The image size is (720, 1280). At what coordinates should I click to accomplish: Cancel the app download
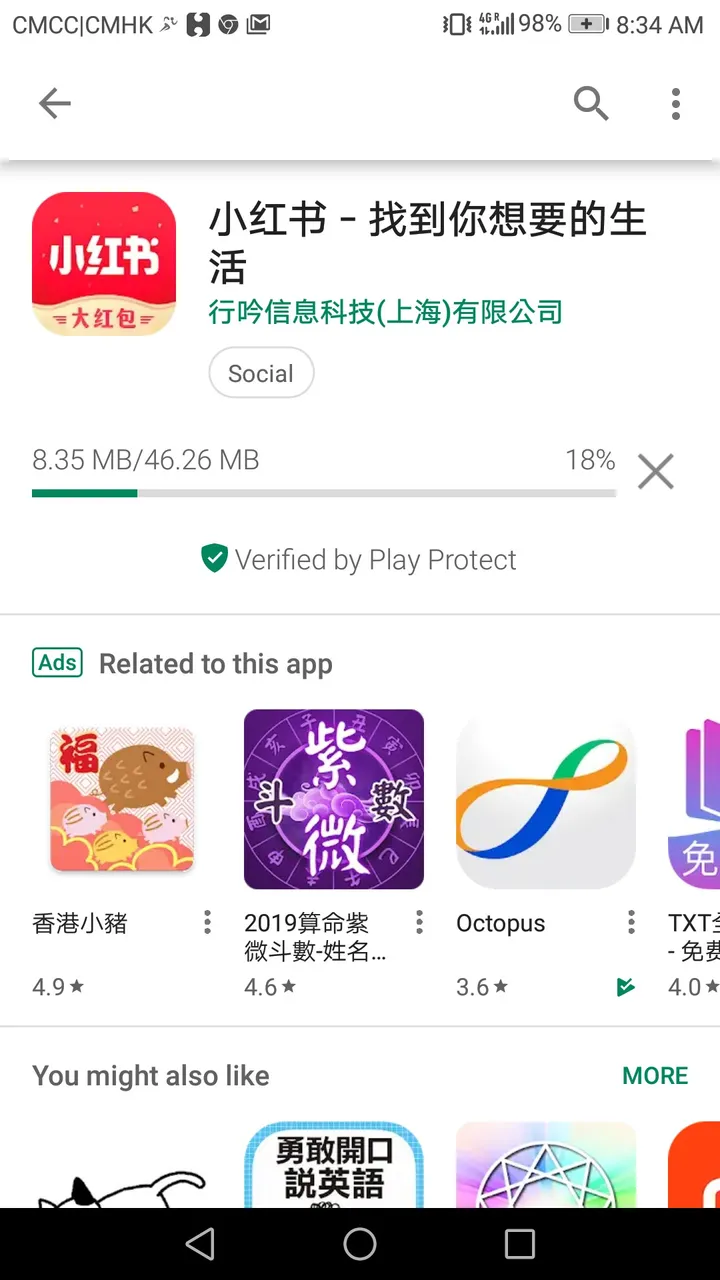pyautogui.click(x=656, y=471)
